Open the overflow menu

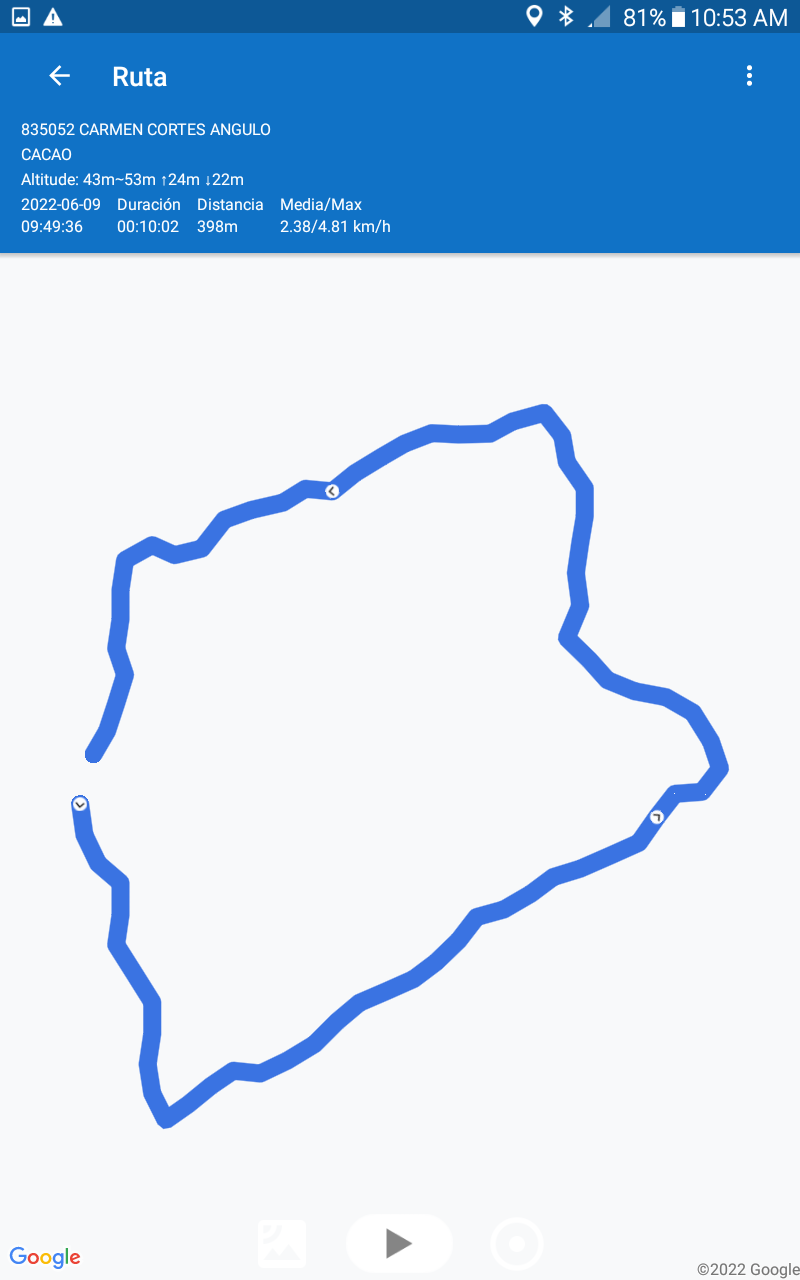(749, 76)
